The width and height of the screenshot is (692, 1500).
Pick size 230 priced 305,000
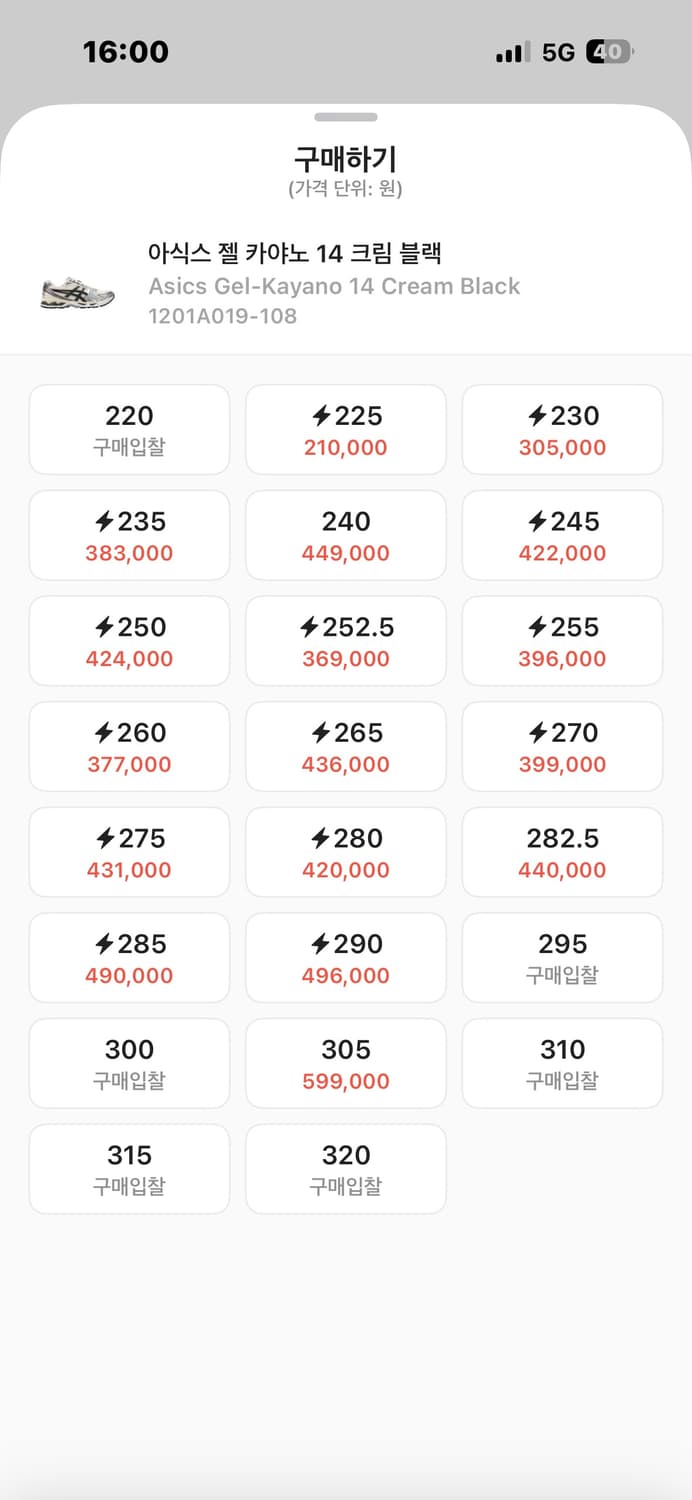point(562,430)
